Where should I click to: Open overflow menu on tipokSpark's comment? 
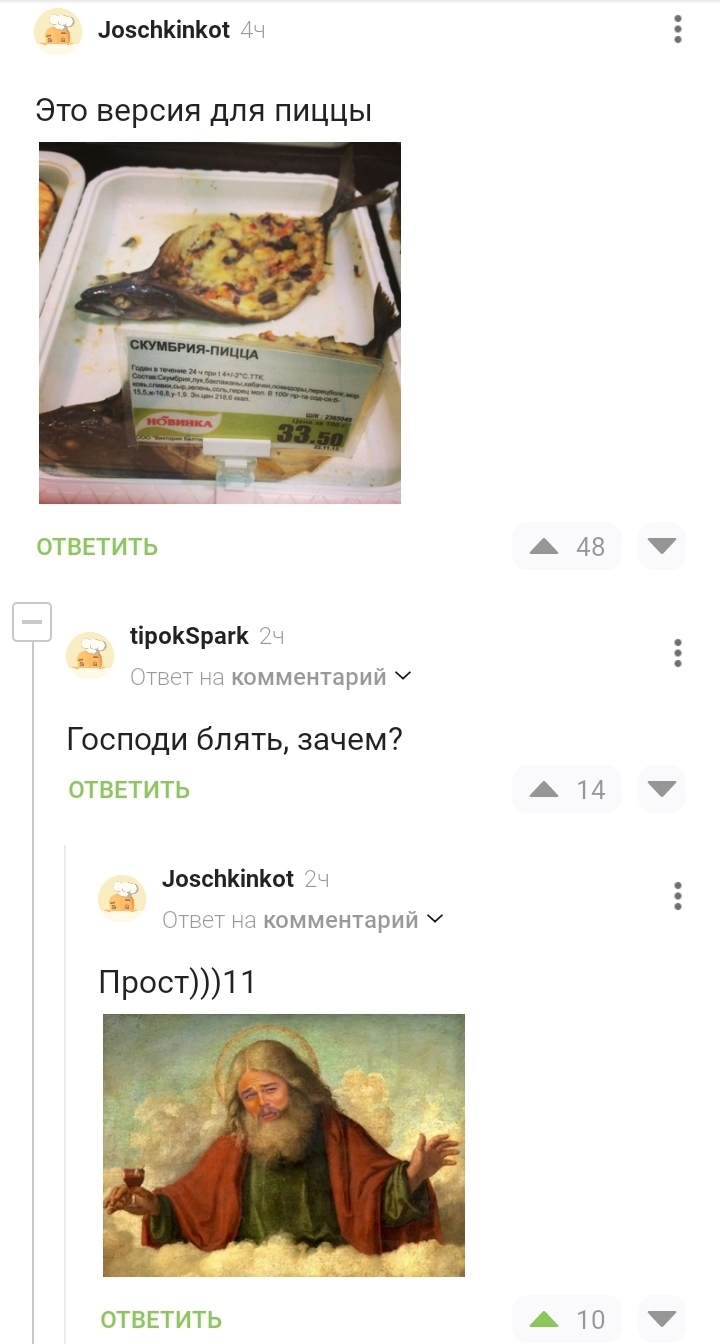tap(678, 653)
